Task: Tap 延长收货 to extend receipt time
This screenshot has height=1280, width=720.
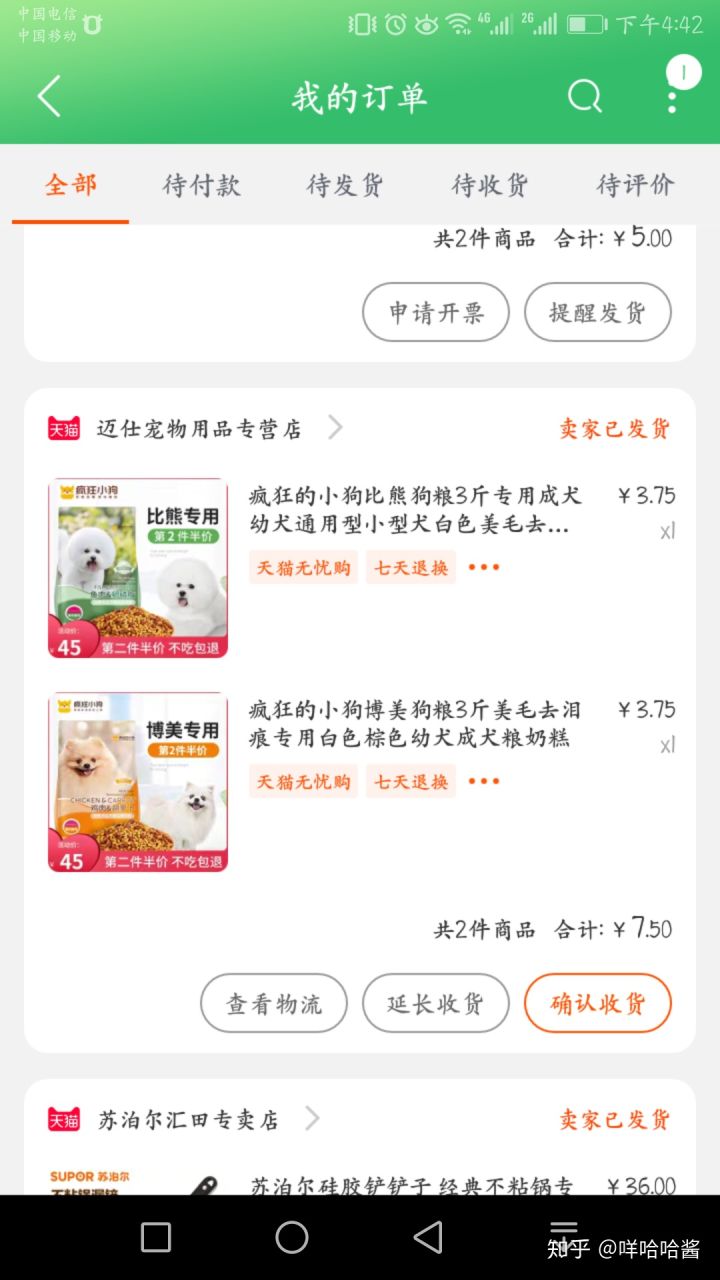Action: pos(436,1003)
